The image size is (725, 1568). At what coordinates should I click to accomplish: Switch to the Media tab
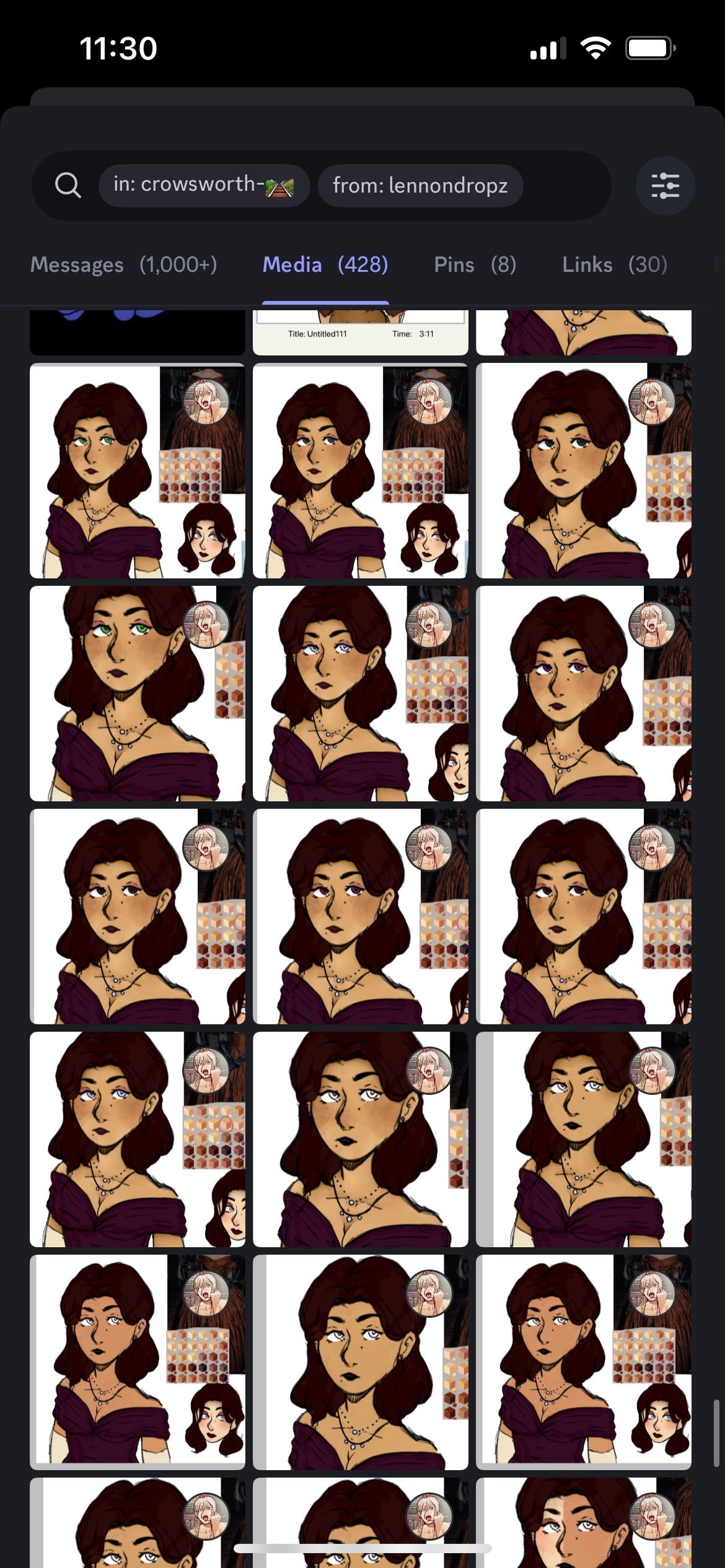click(325, 265)
